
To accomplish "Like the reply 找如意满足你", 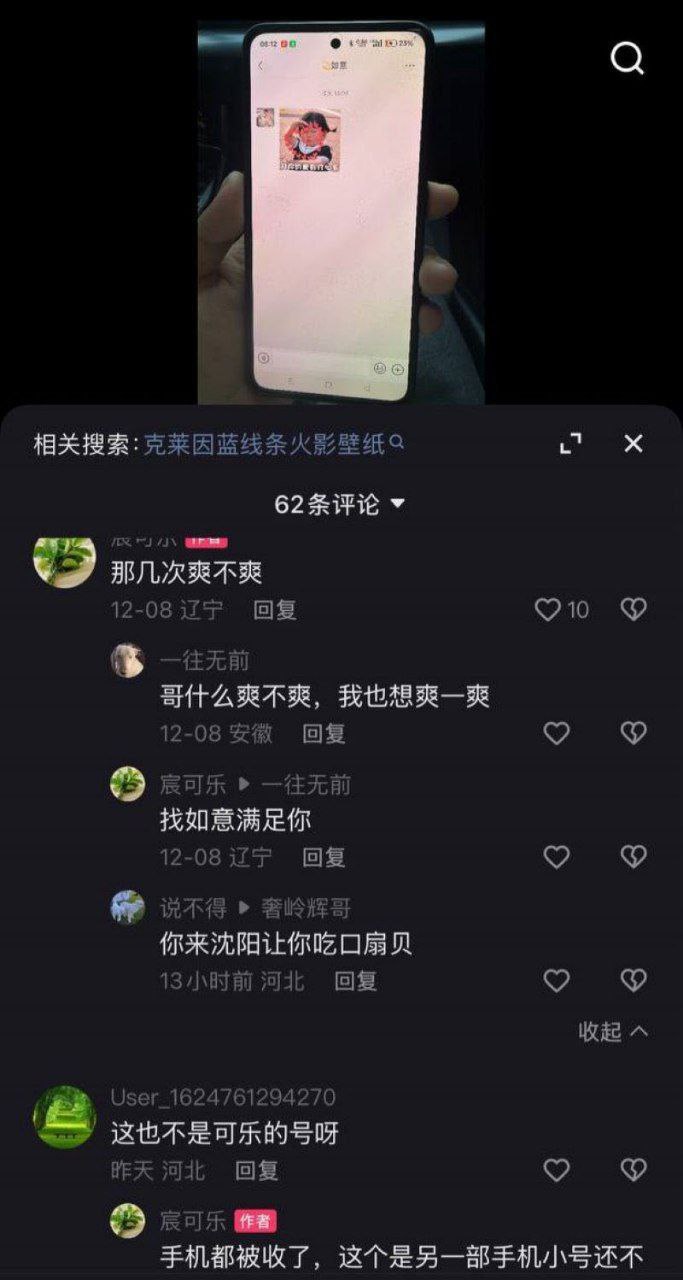I will (556, 857).
